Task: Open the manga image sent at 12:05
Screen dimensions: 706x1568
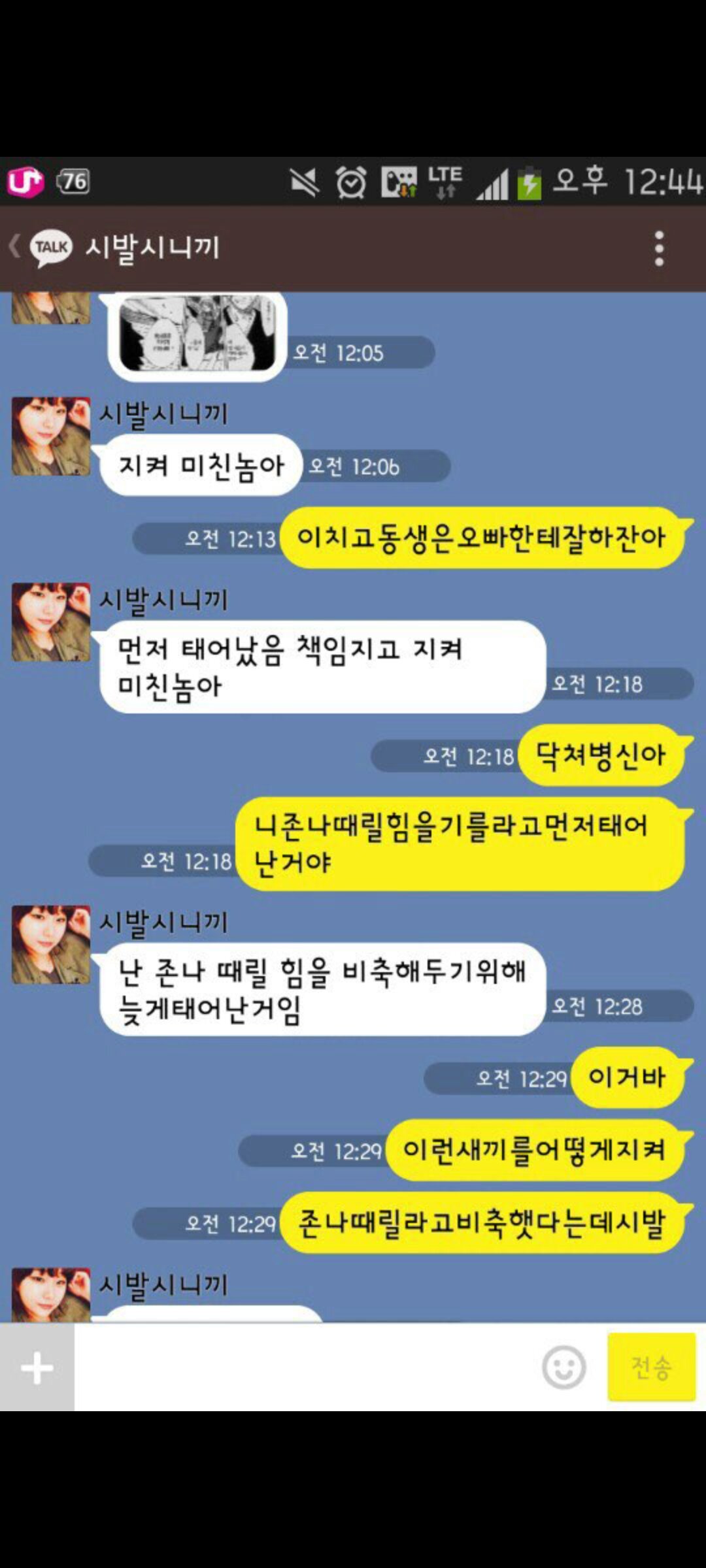Action: pos(197,333)
